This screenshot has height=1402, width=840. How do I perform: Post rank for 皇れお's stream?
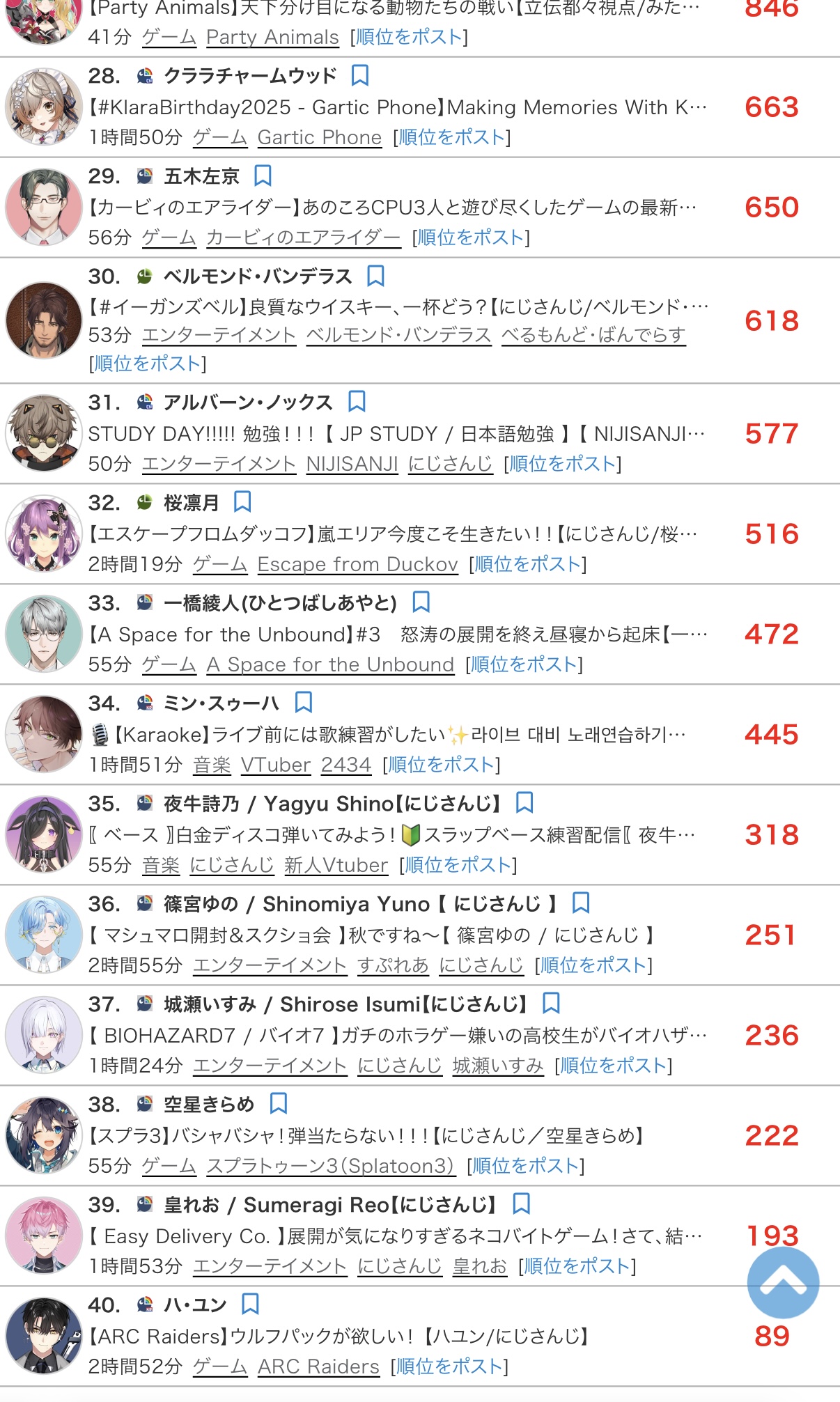pyautogui.click(x=577, y=1266)
